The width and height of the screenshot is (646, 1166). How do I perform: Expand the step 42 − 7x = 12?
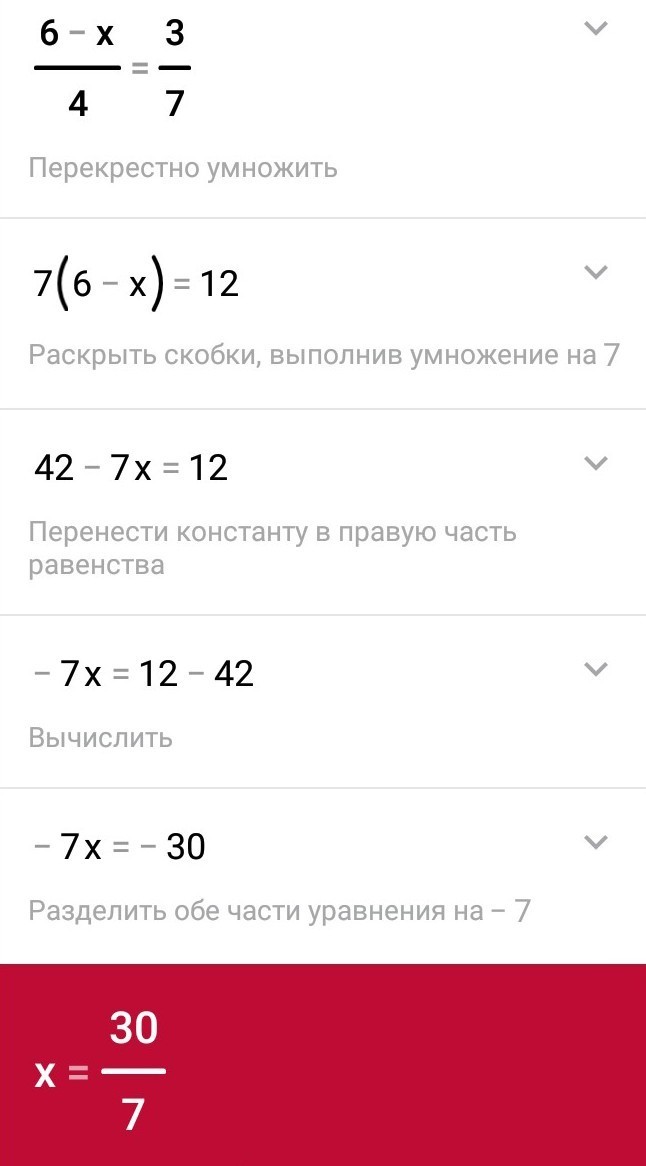coord(595,463)
